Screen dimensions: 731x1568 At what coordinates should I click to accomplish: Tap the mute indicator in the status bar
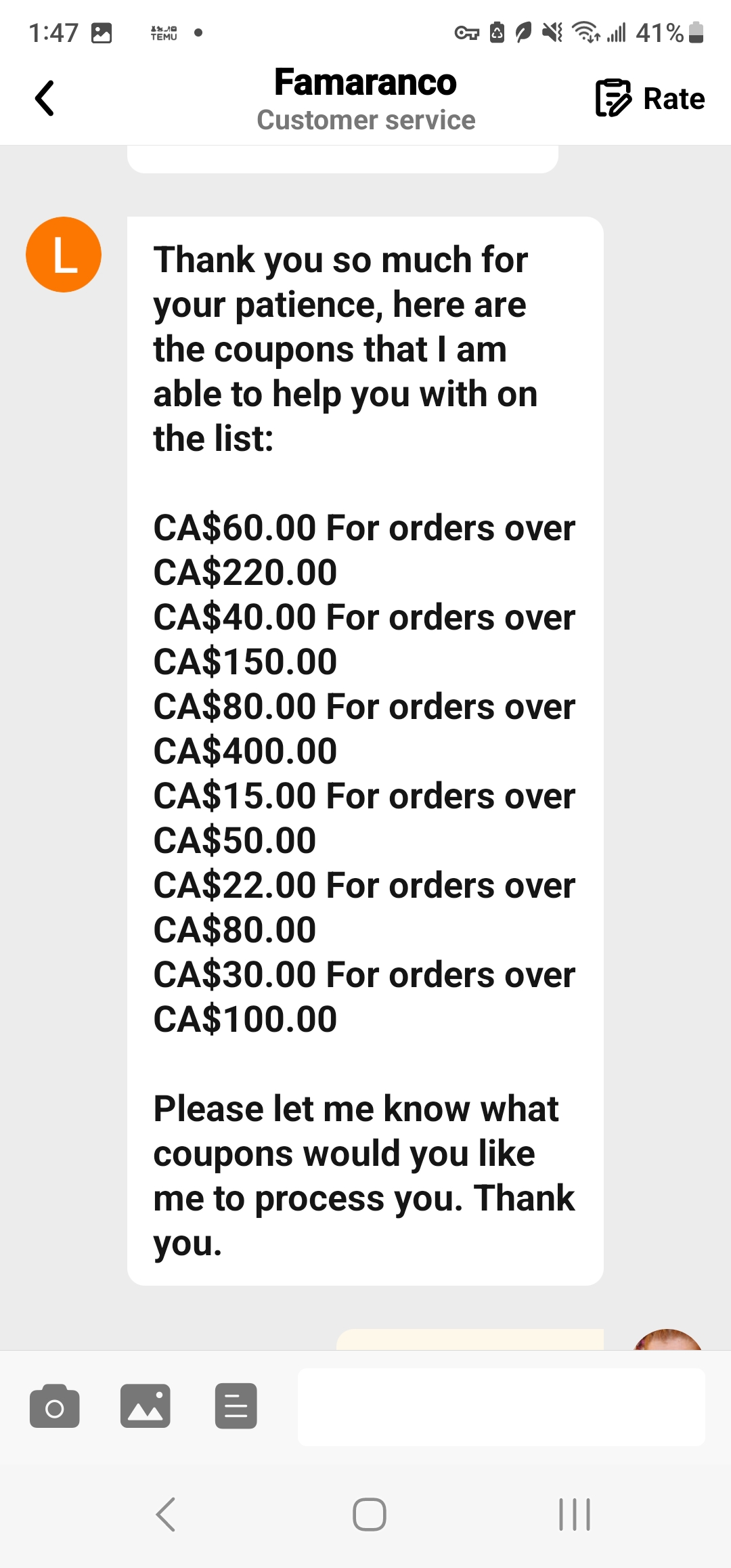[x=551, y=32]
